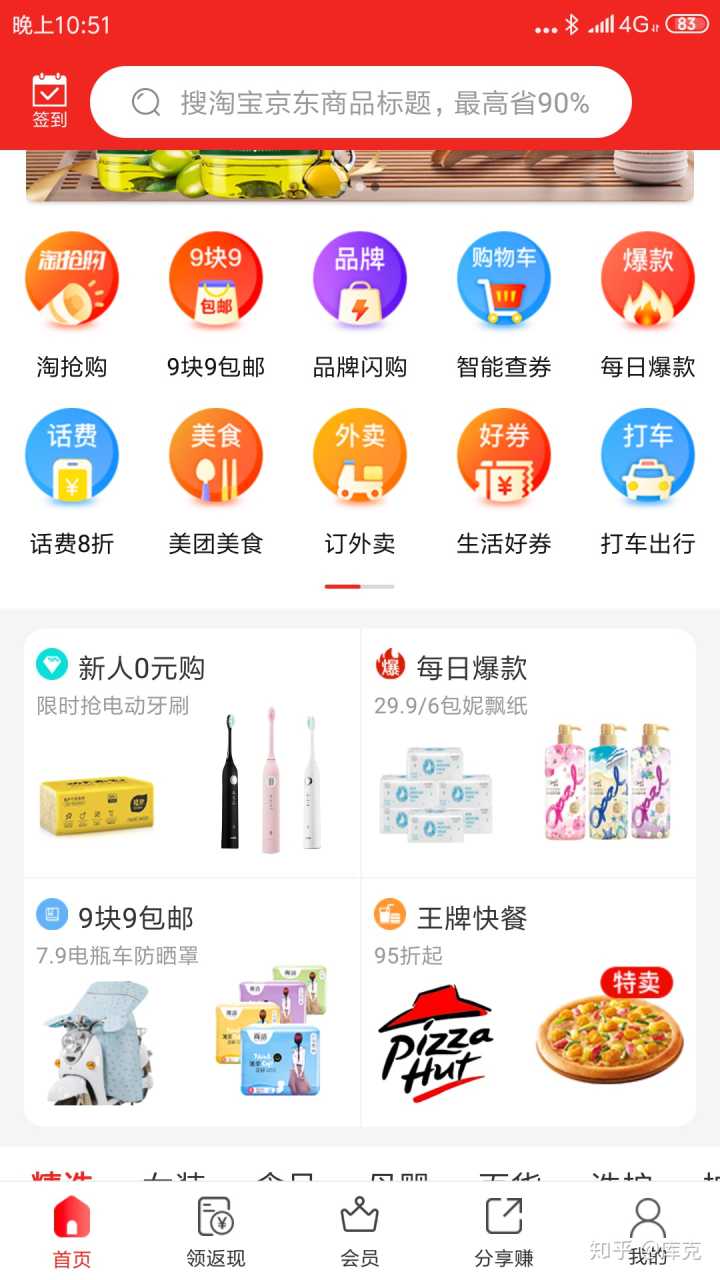Switch to the 会员 member tab
Viewport: 720px width, 1280px height.
360,1232
